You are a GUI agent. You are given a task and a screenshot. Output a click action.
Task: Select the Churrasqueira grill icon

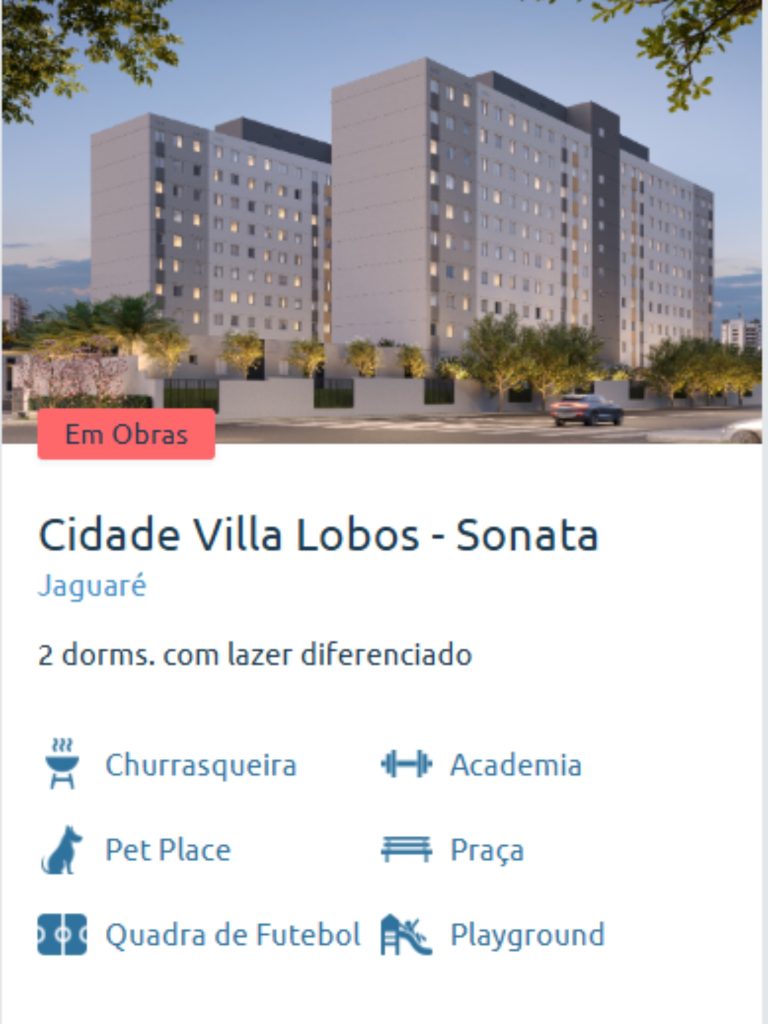coord(63,765)
